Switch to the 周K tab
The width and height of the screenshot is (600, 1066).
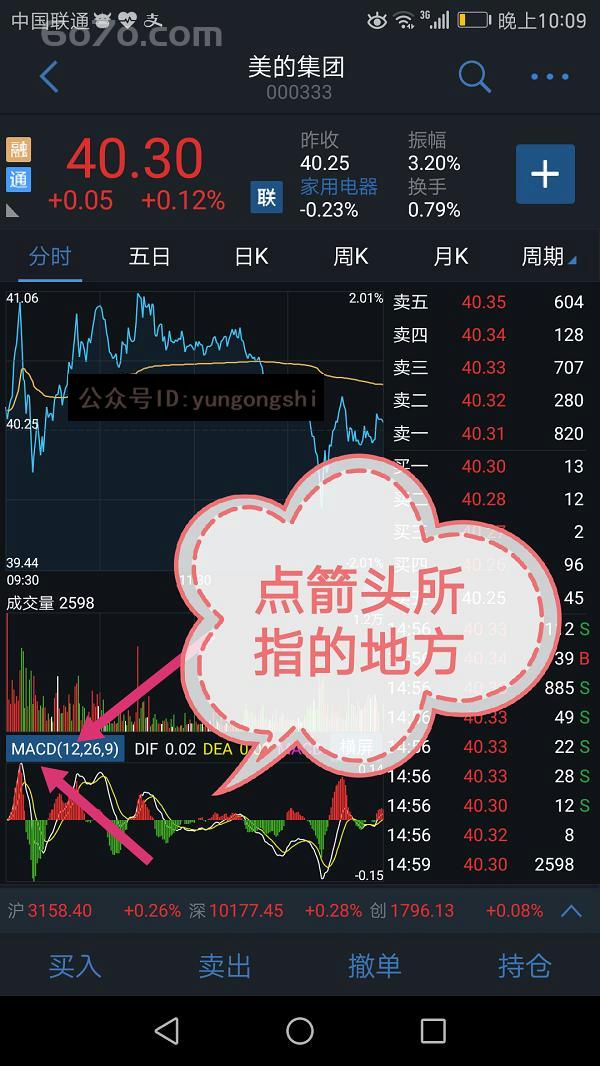351,257
